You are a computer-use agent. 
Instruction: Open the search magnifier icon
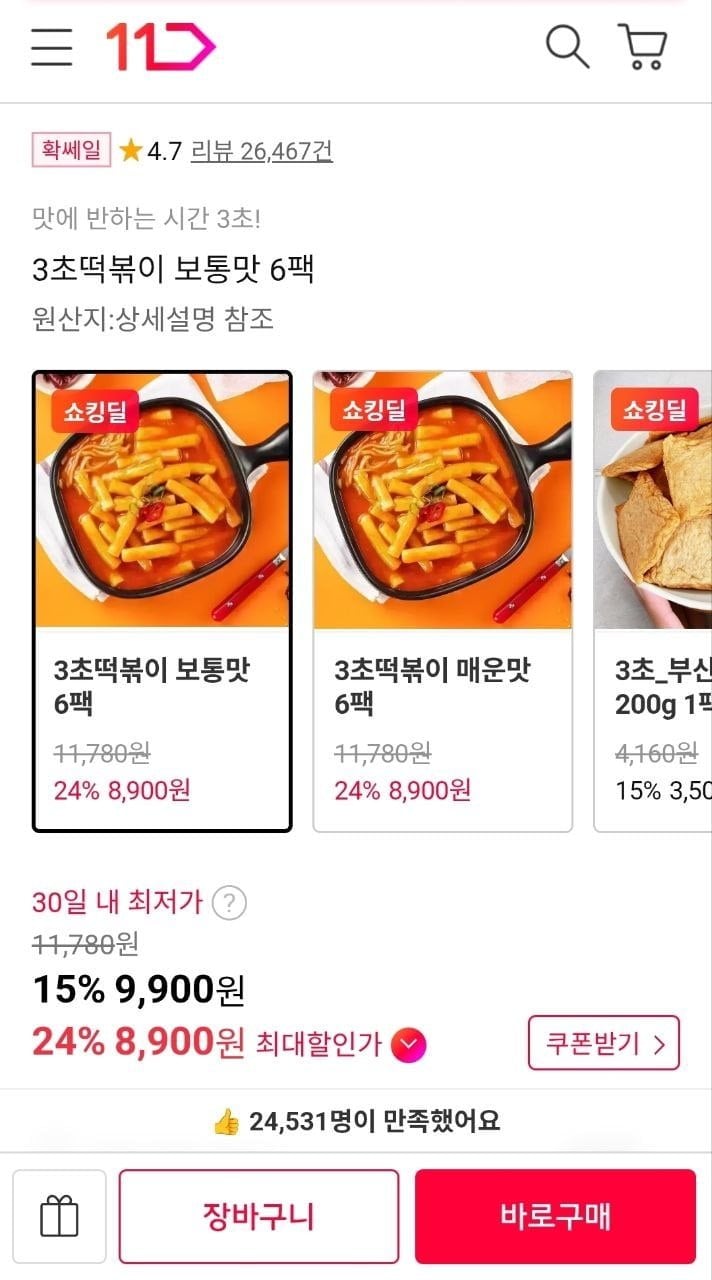click(567, 47)
